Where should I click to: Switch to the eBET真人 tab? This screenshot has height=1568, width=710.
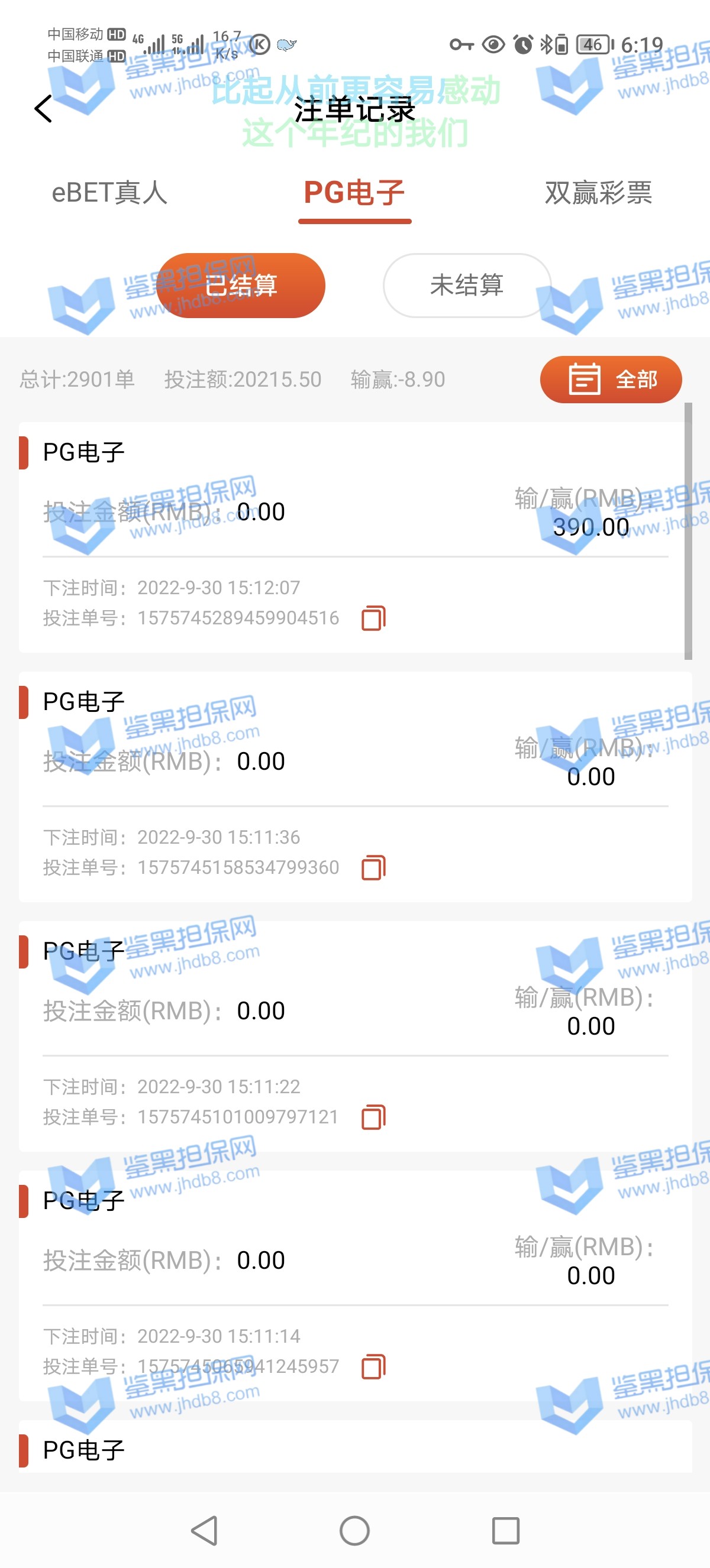(x=109, y=193)
